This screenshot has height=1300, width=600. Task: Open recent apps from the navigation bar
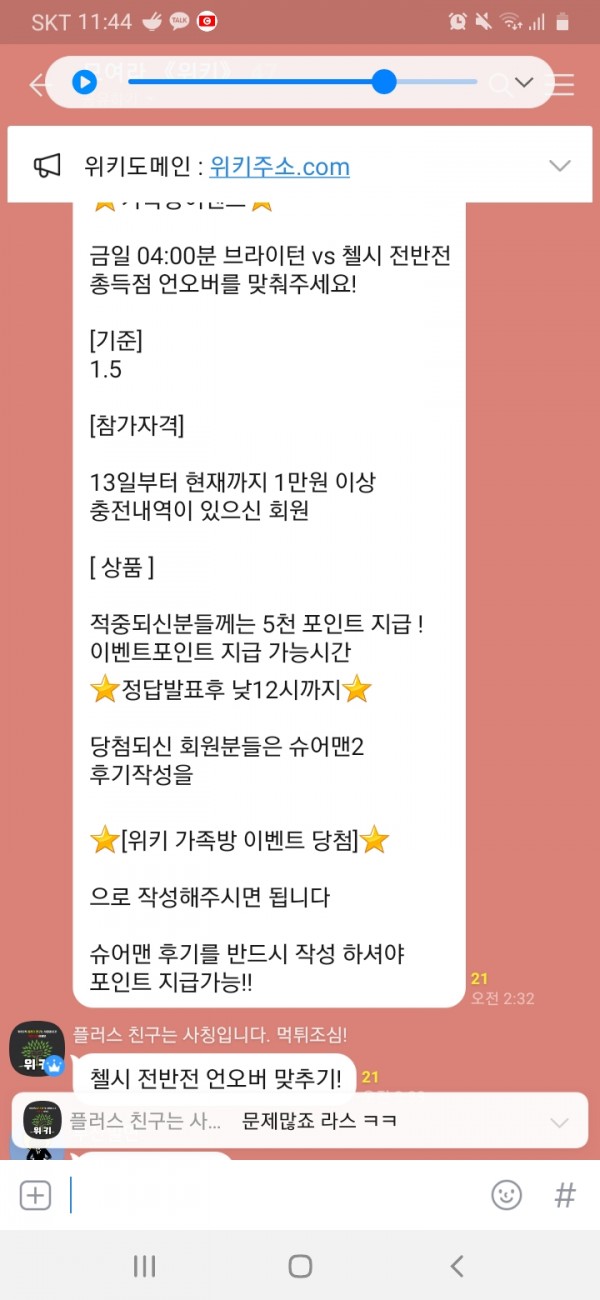coord(144,1266)
